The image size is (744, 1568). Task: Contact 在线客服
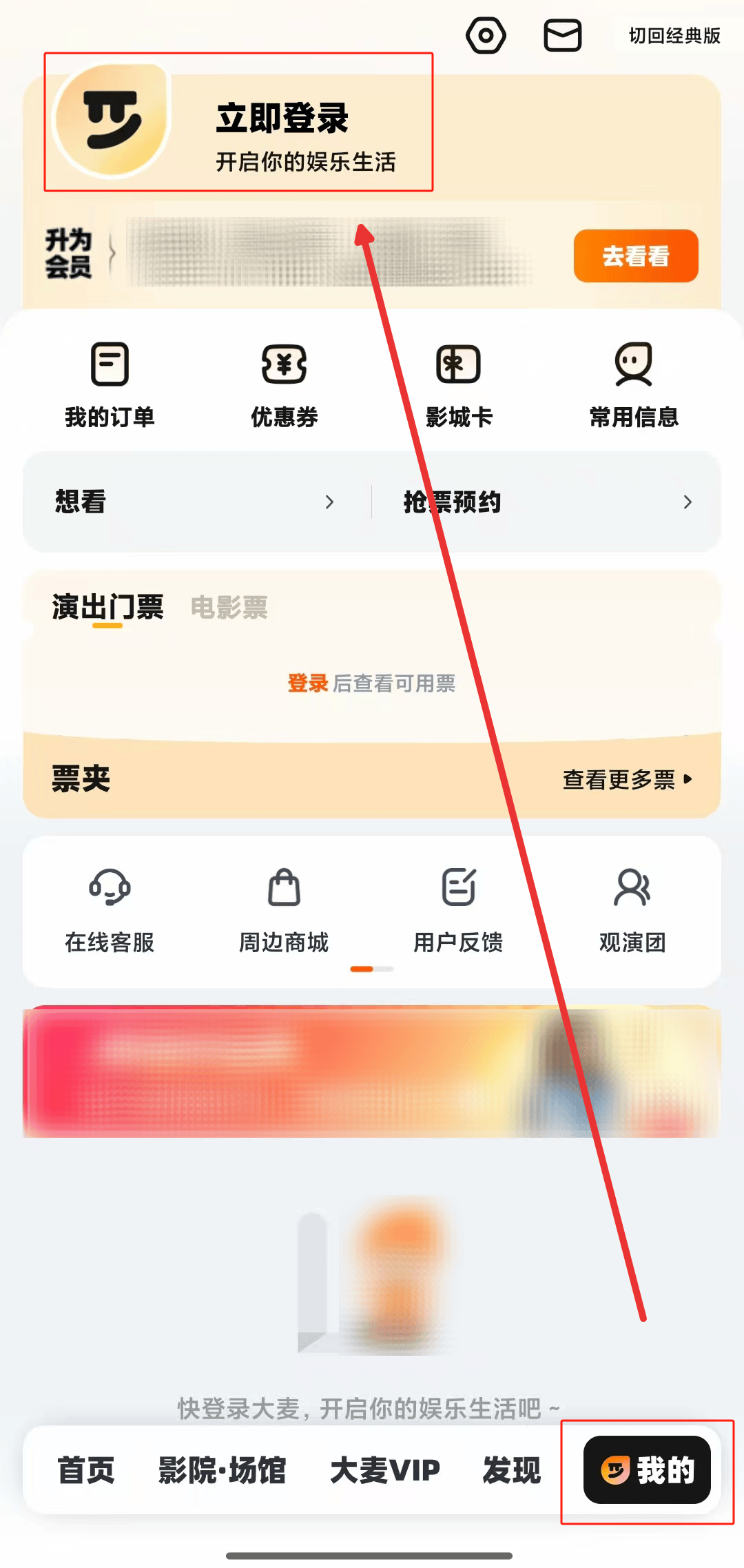point(110,911)
